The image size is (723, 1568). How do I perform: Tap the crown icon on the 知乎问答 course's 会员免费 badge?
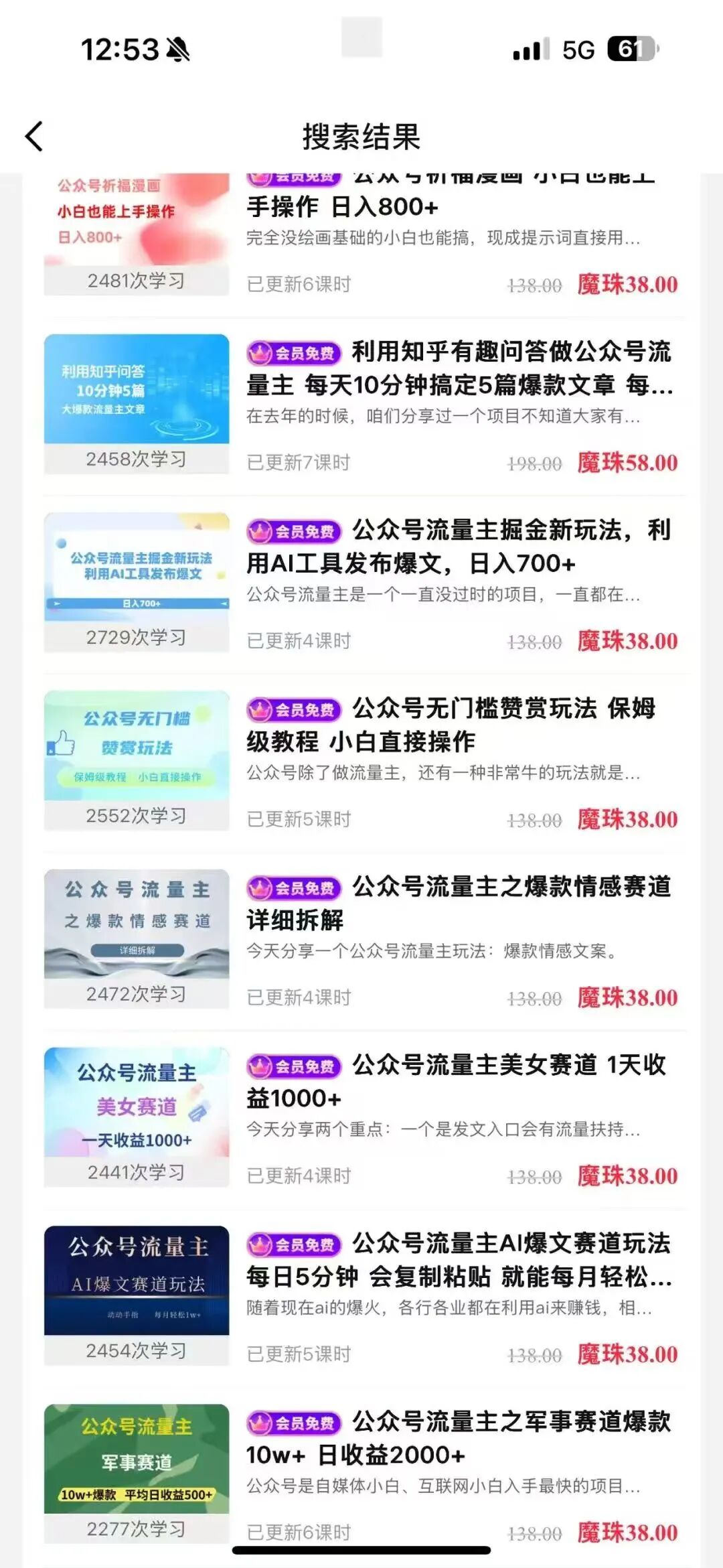pyautogui.click(x=261, y=351)
